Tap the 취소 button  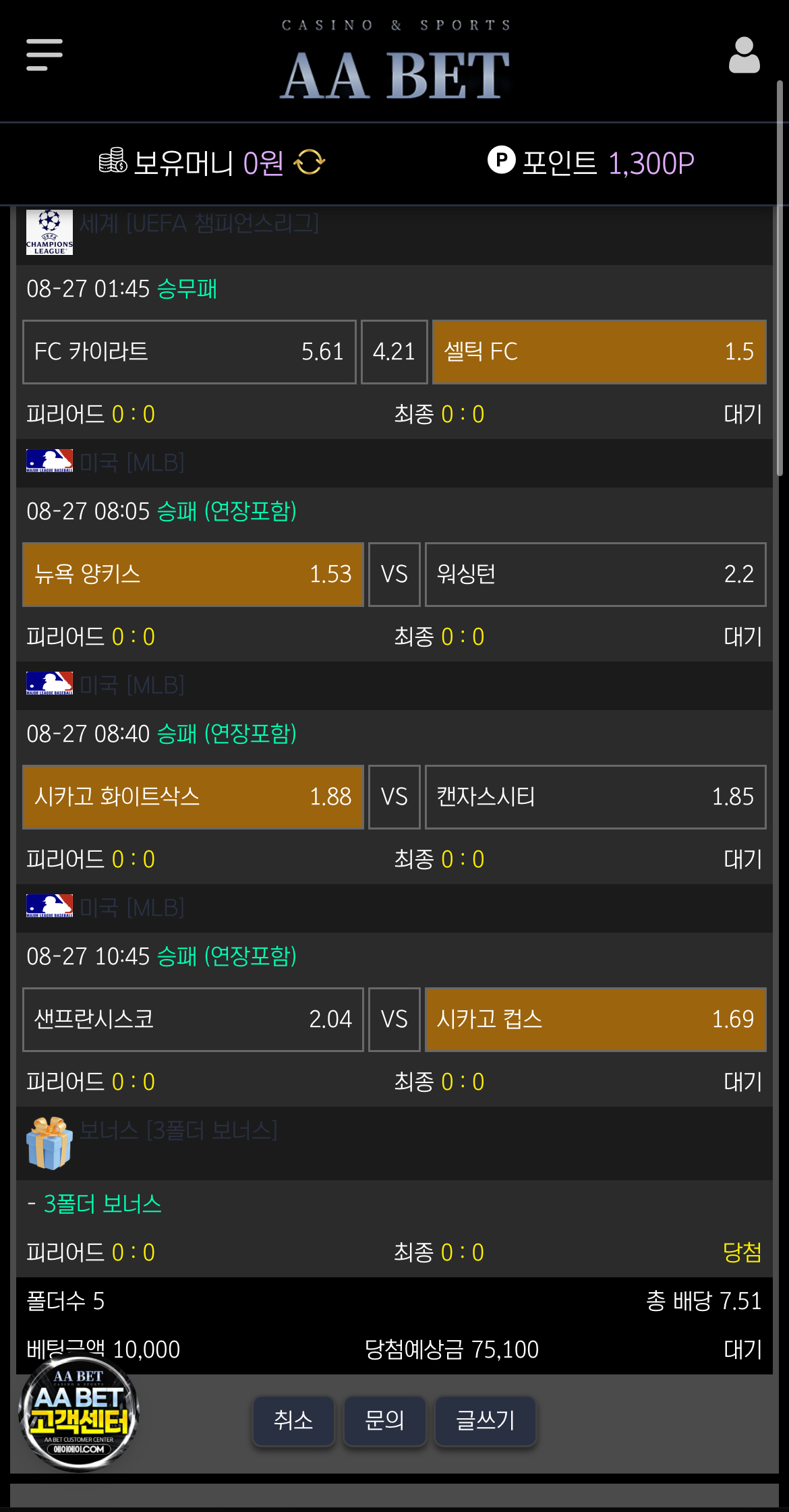click(293, 1421)
